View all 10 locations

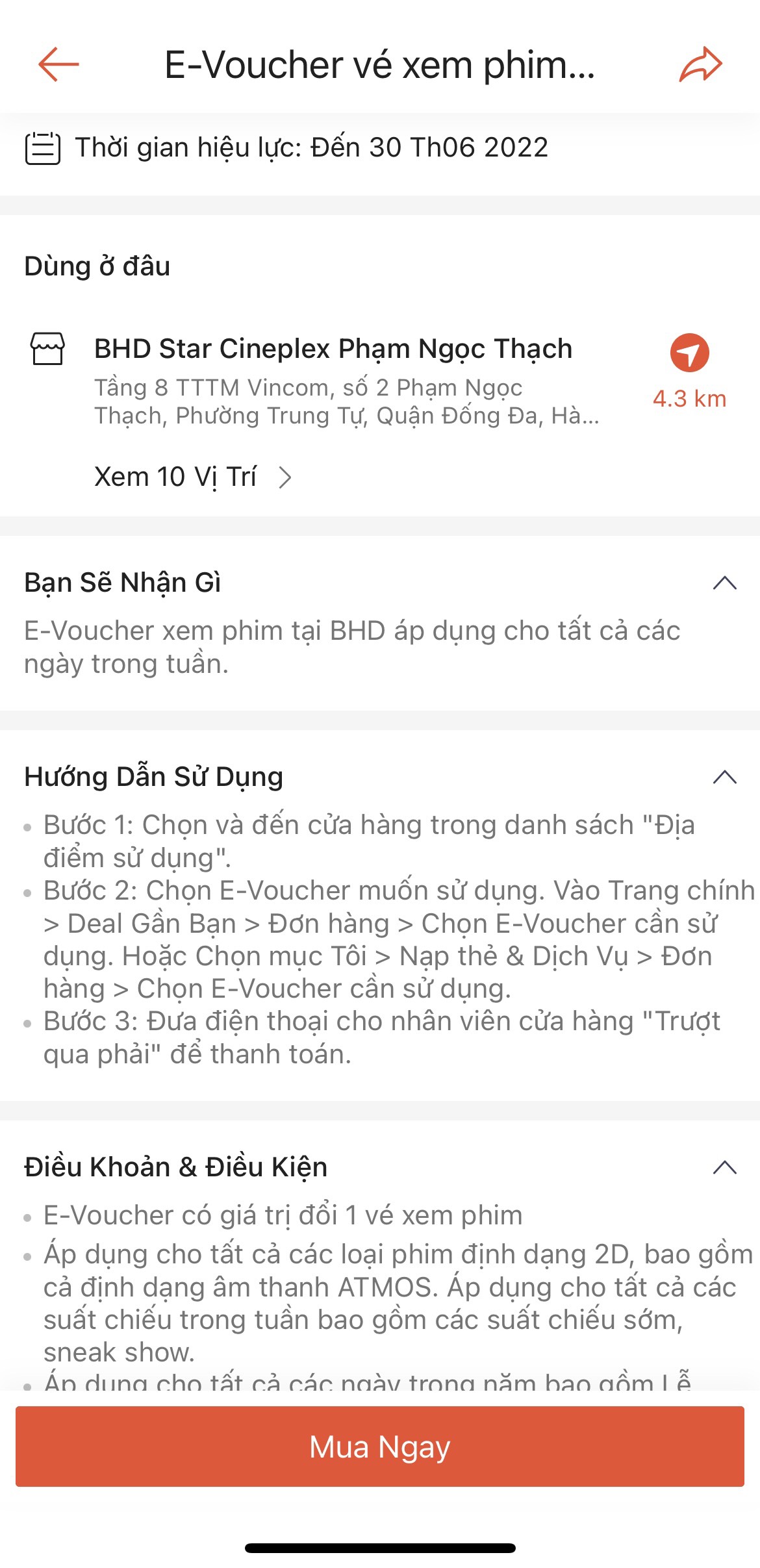click(x=192, y=477)
